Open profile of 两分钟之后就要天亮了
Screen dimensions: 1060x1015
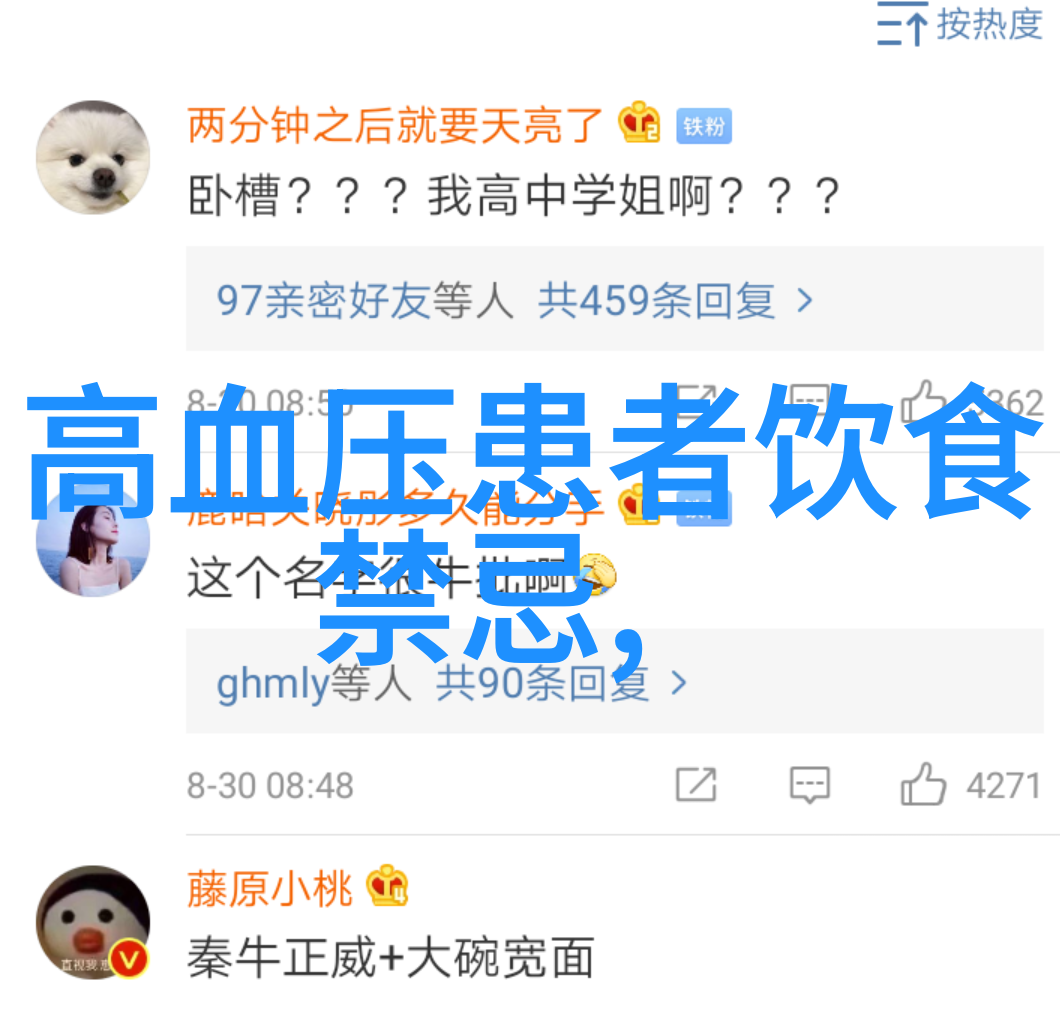(x=395, y=125)
